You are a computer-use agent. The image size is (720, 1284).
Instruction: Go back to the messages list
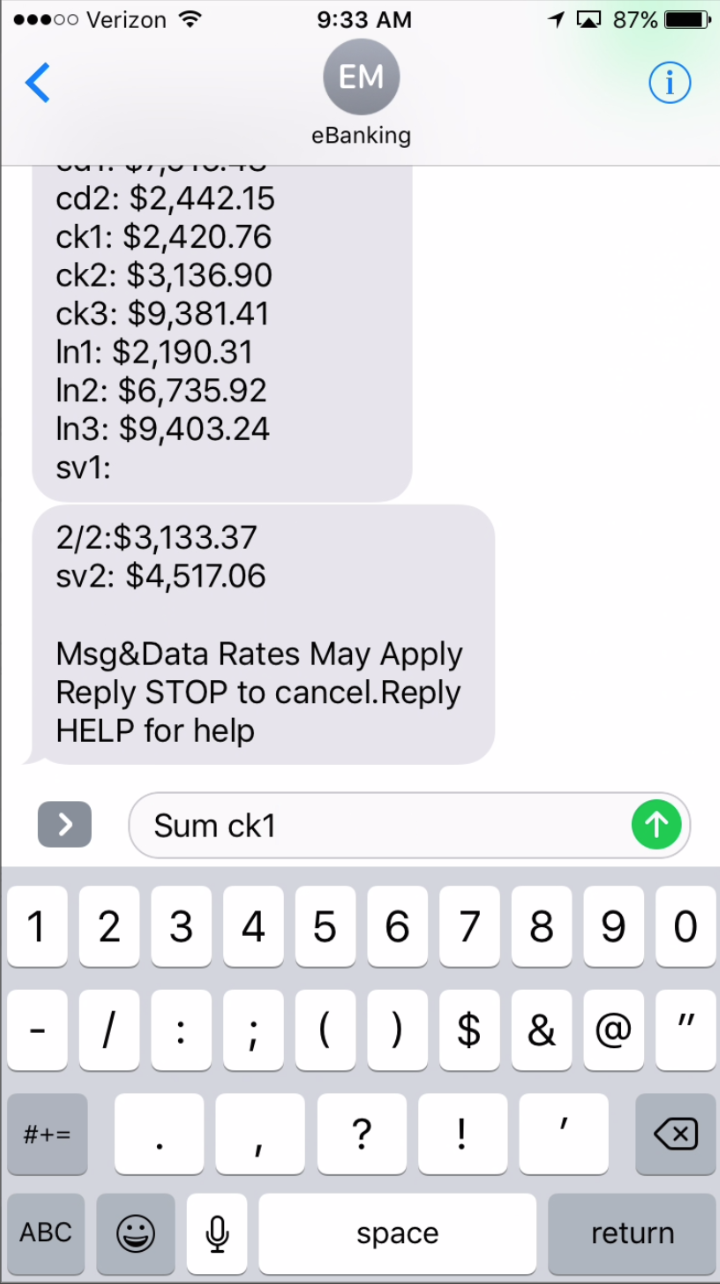[38, 83]
